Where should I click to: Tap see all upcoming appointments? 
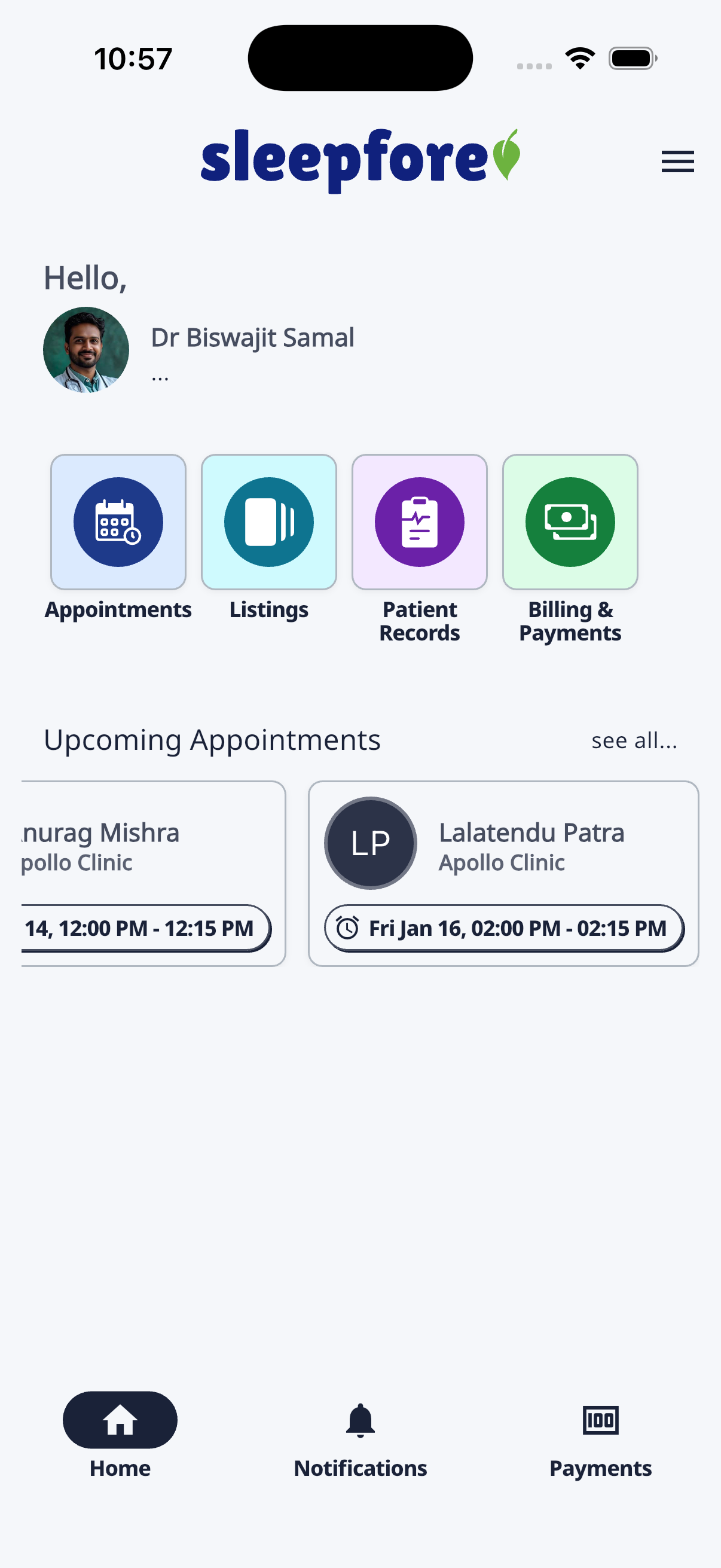pyautogui.click(x=634, y=741)
